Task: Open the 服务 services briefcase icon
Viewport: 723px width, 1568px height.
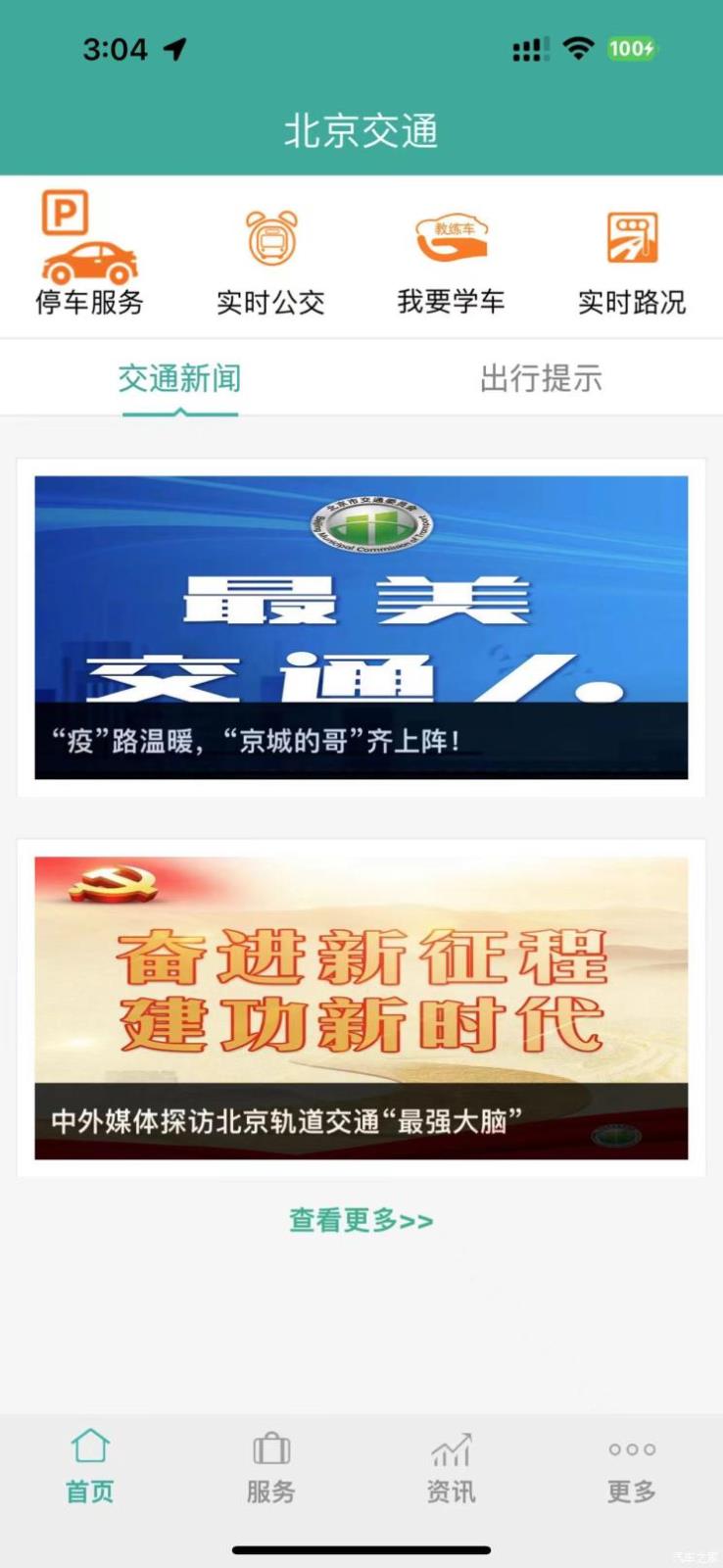Action: (x=270, y=1467)
